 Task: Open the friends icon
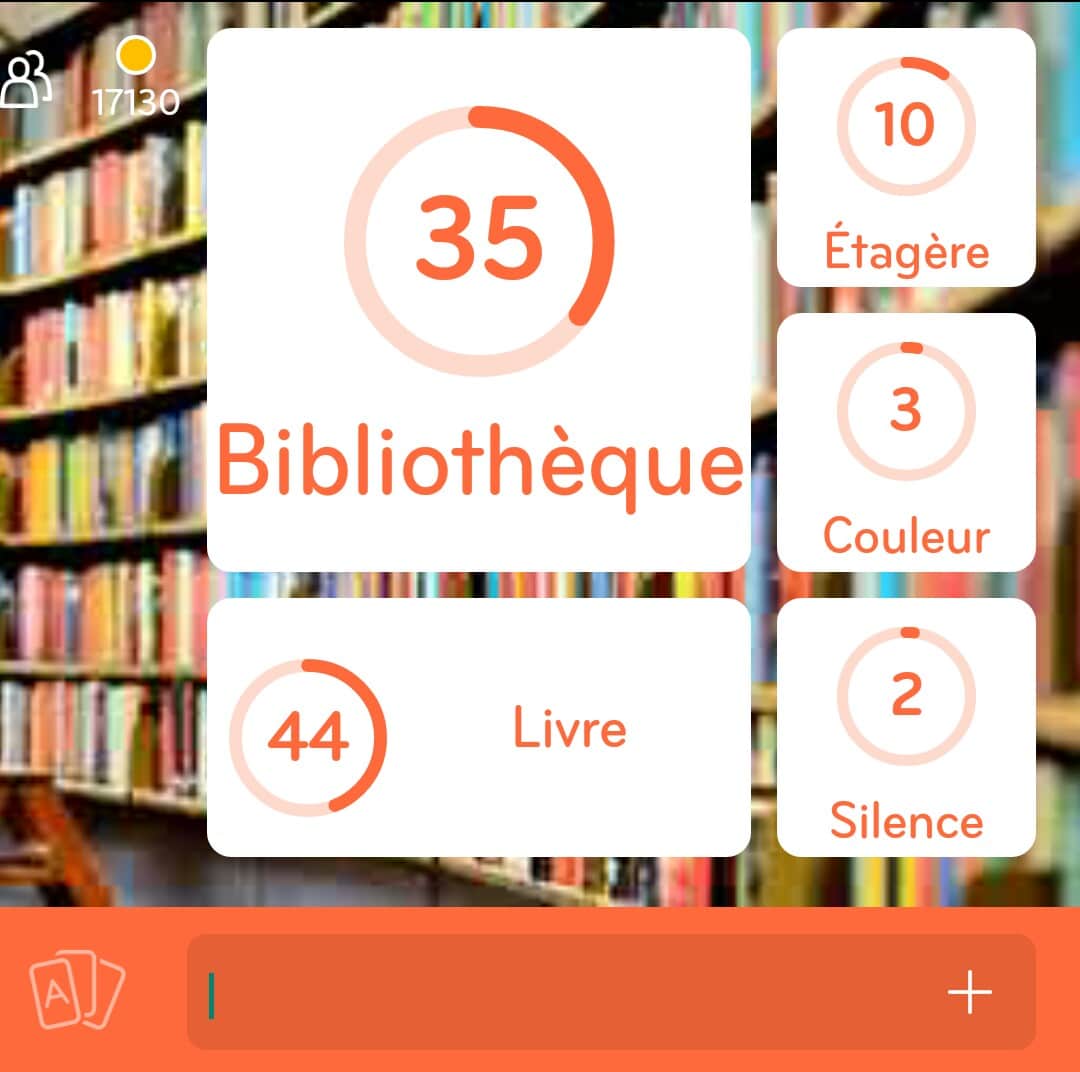pyautogui.click(x=27, y=80)
